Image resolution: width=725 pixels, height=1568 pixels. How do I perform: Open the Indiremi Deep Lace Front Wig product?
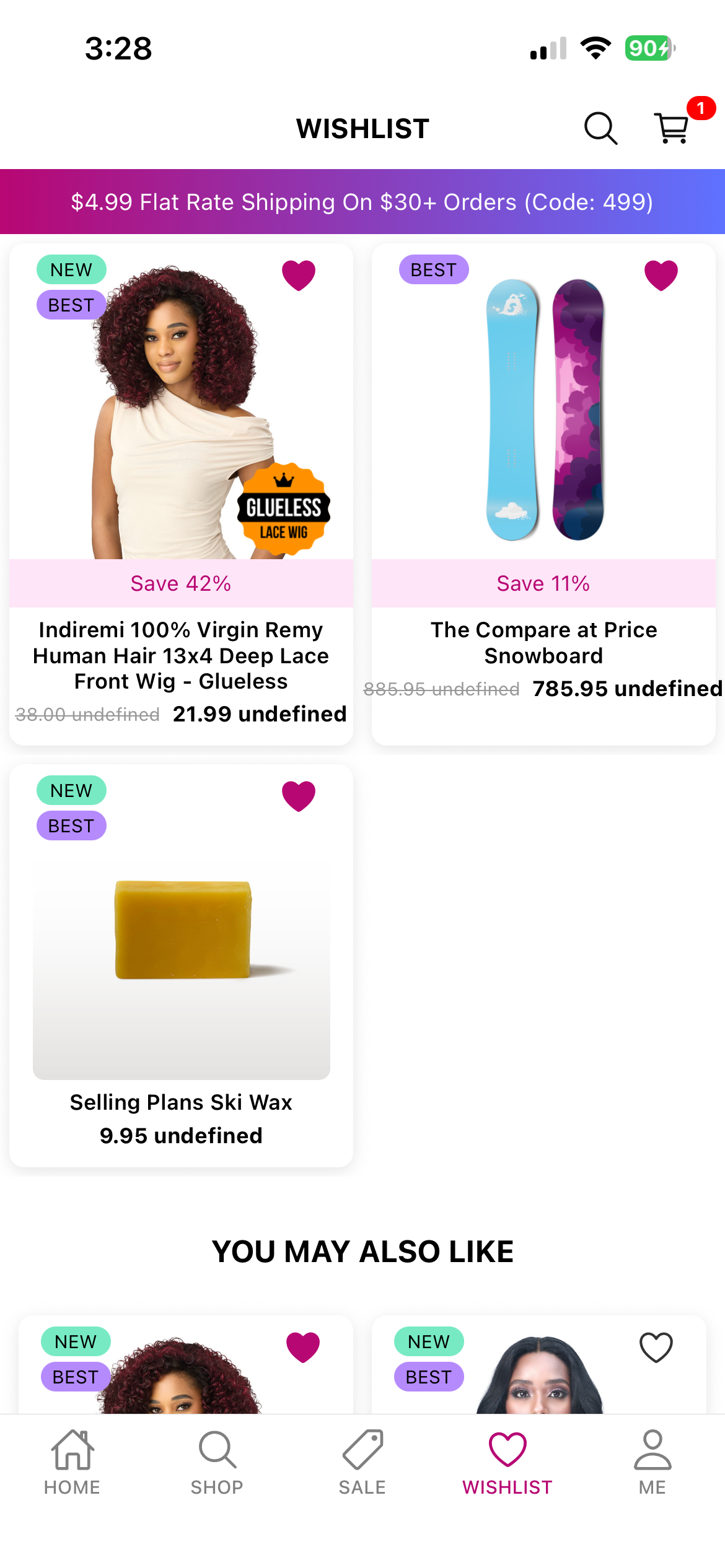(181, 655)
